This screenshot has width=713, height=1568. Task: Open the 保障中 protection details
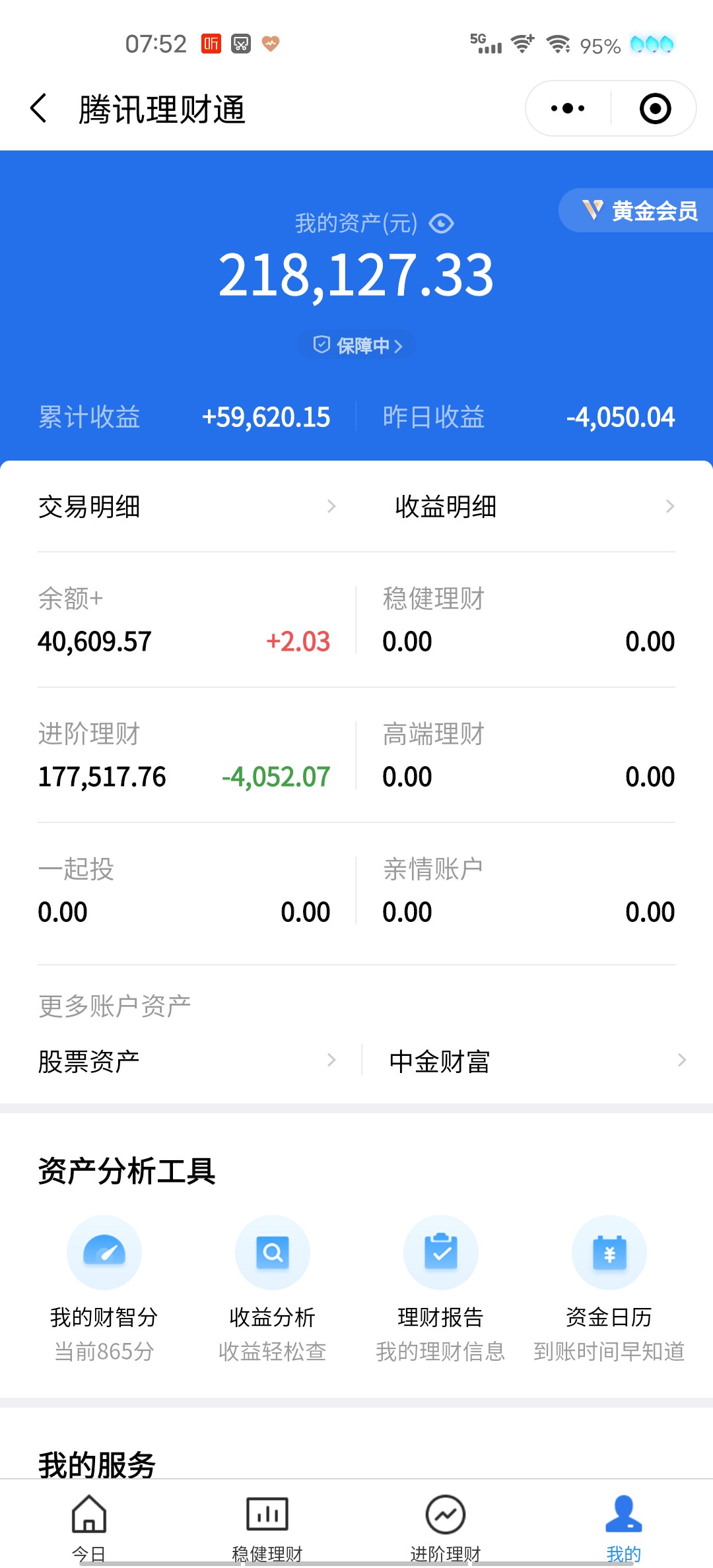[356, 345]
